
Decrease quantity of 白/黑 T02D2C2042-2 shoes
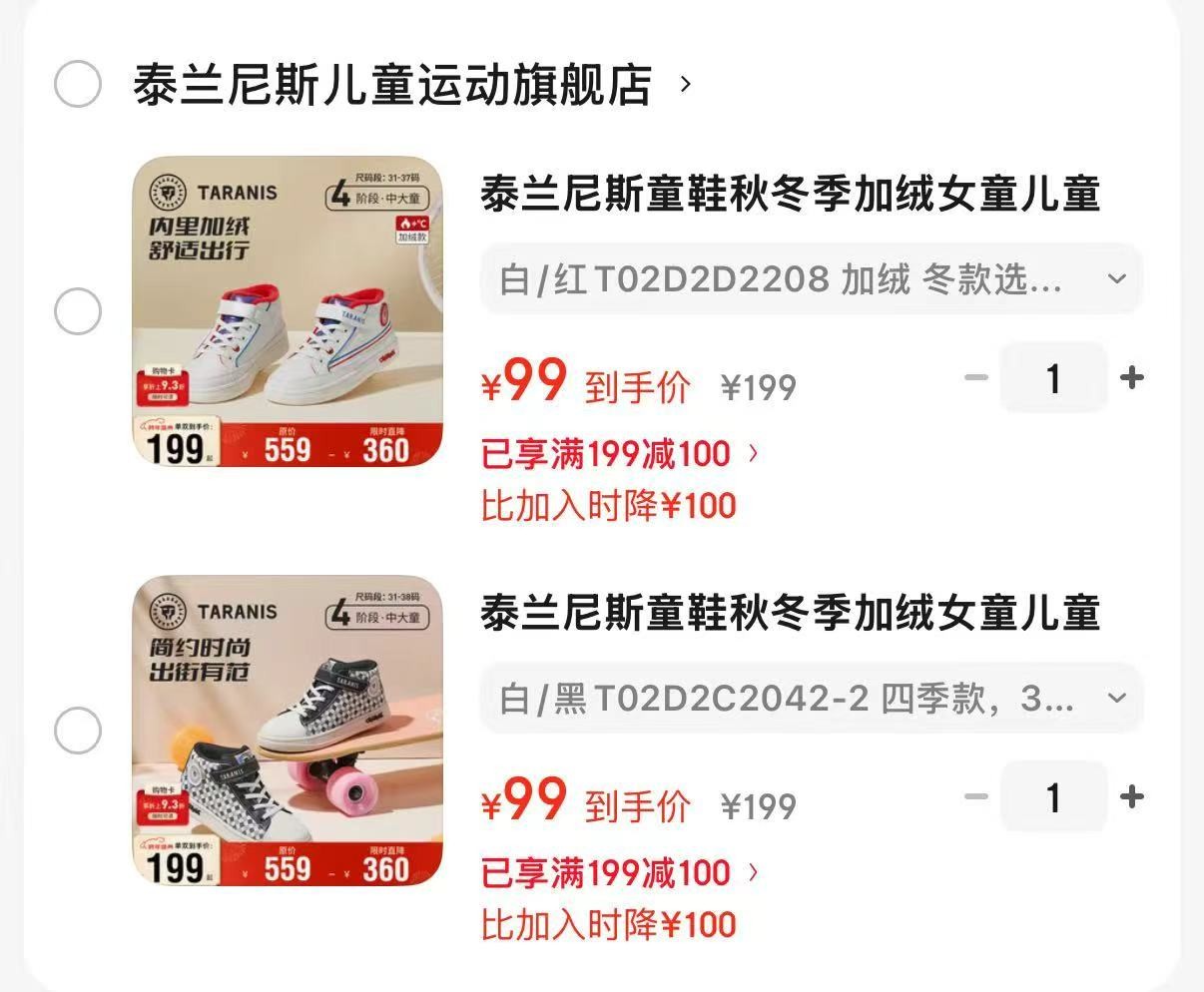(x=976, y=796)
